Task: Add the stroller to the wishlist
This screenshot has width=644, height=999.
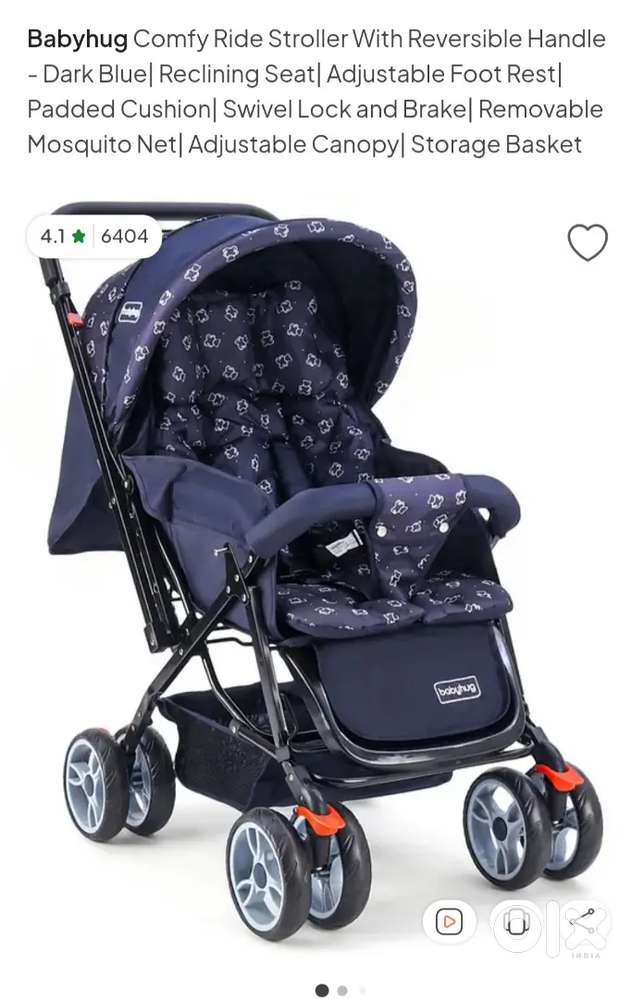Action: coord(587,242)
